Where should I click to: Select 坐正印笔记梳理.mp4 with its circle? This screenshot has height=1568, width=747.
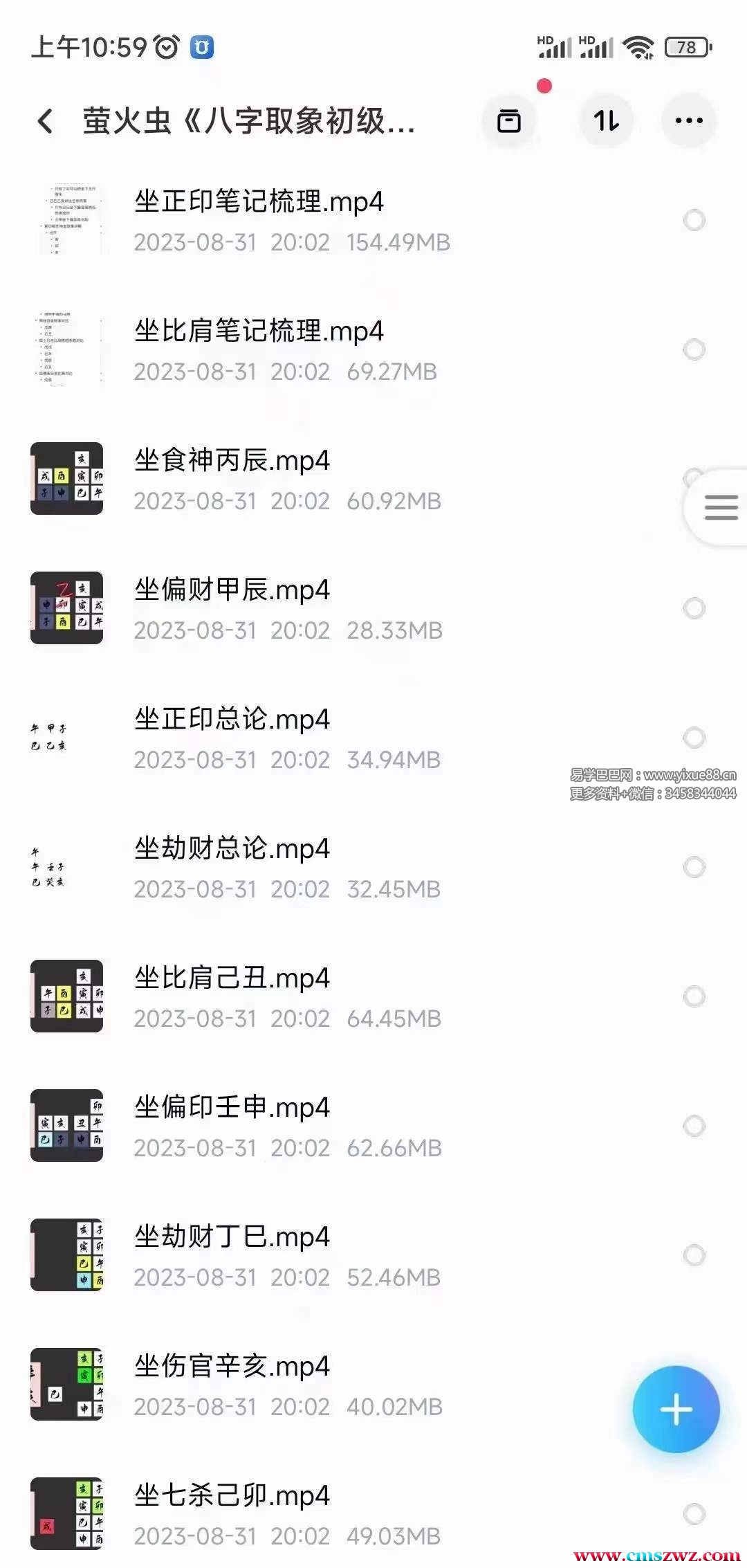click(x=694, y=220)
